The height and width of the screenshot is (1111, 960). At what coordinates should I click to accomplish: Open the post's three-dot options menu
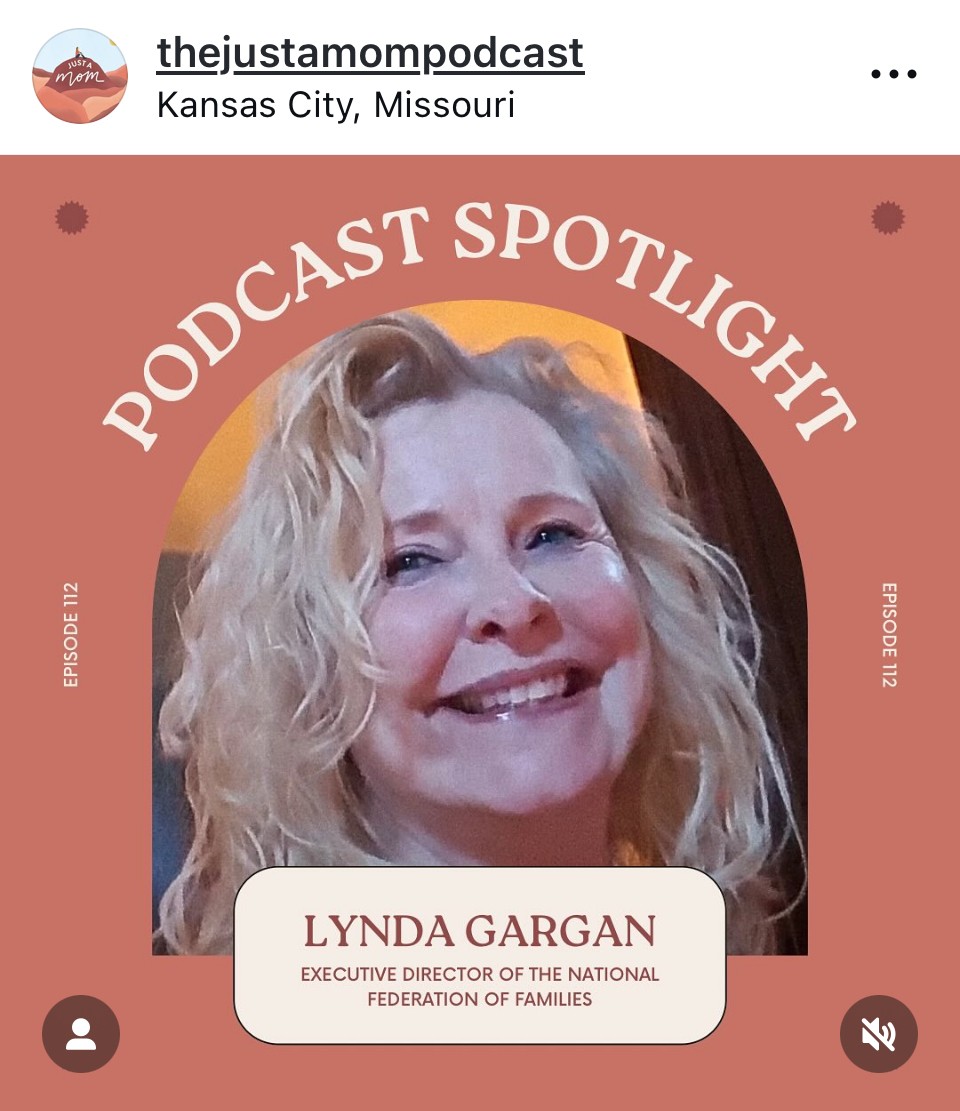coord(893,75)
